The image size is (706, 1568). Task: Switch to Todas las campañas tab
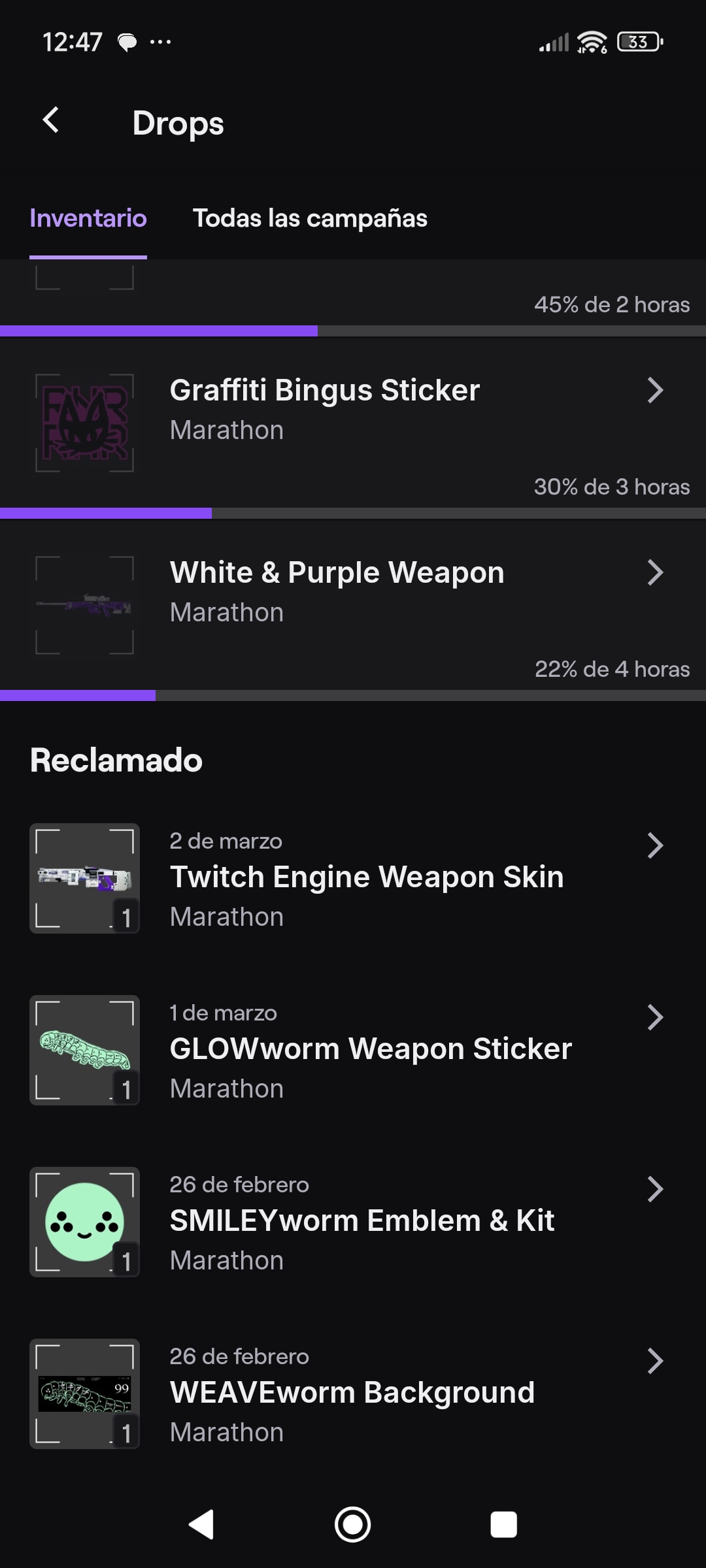pyautogui.click(x=310, y=218)
